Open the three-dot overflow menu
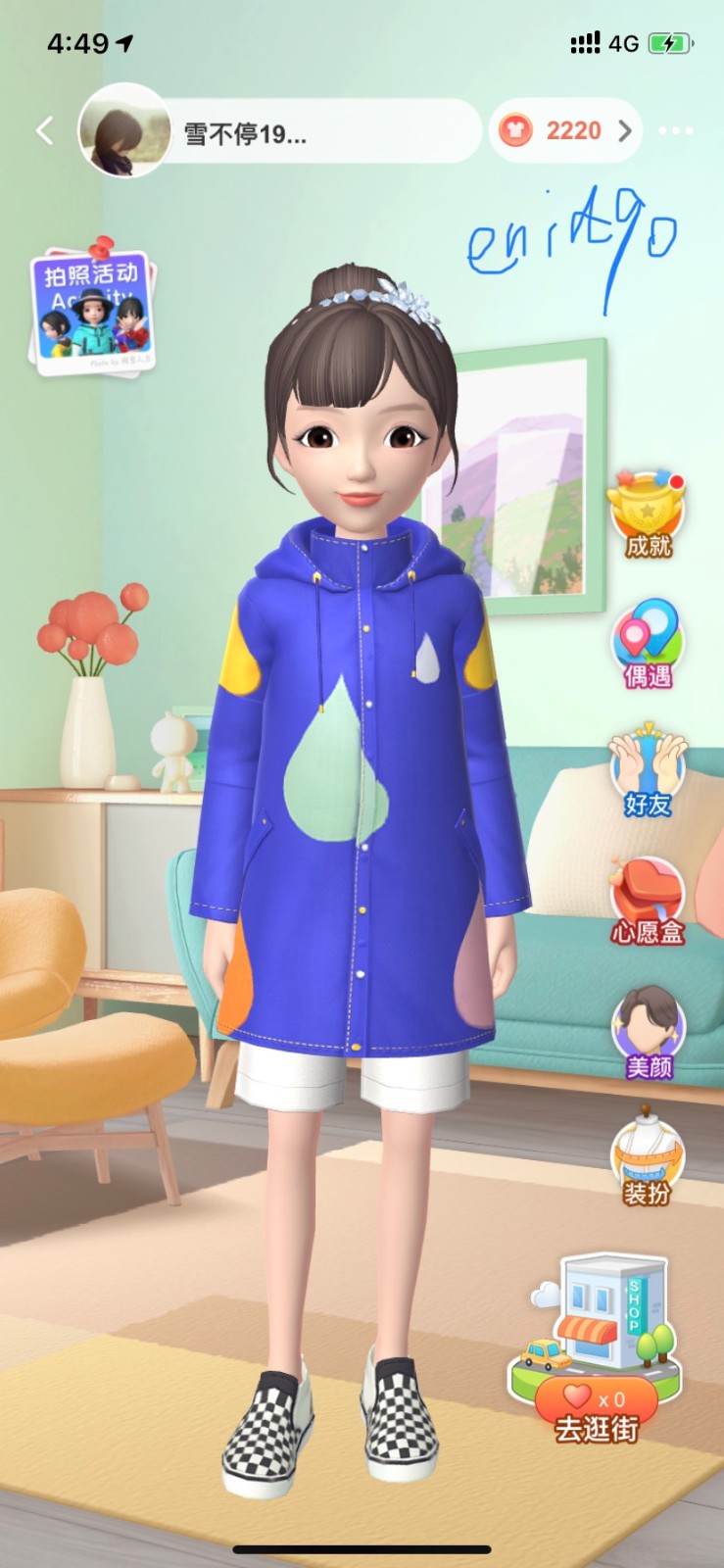Viewport: 724px width, 1568px height. pyautogui.click(x=676, y=130)
